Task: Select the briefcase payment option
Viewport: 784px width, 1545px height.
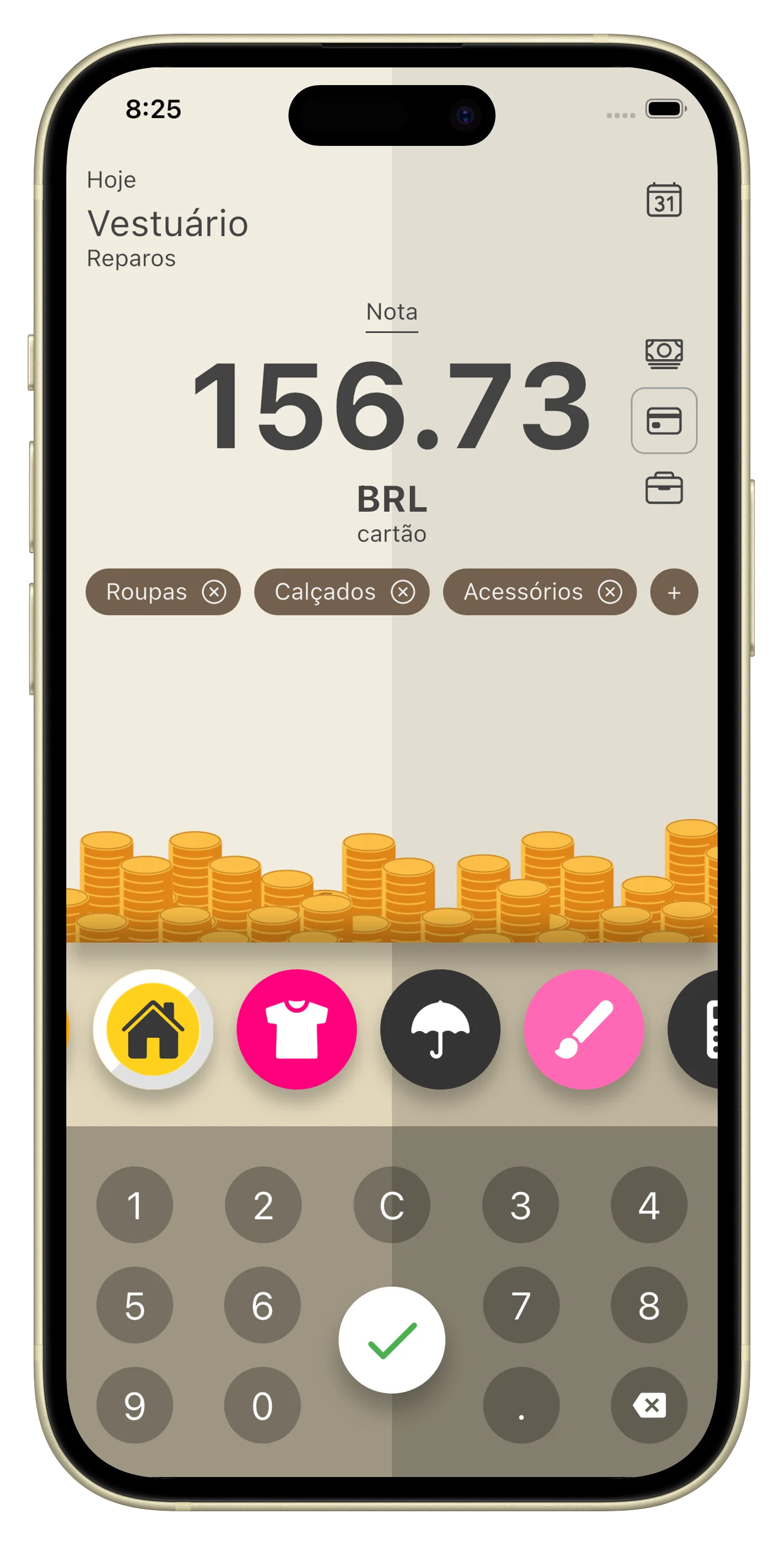Action: [664, 488]
